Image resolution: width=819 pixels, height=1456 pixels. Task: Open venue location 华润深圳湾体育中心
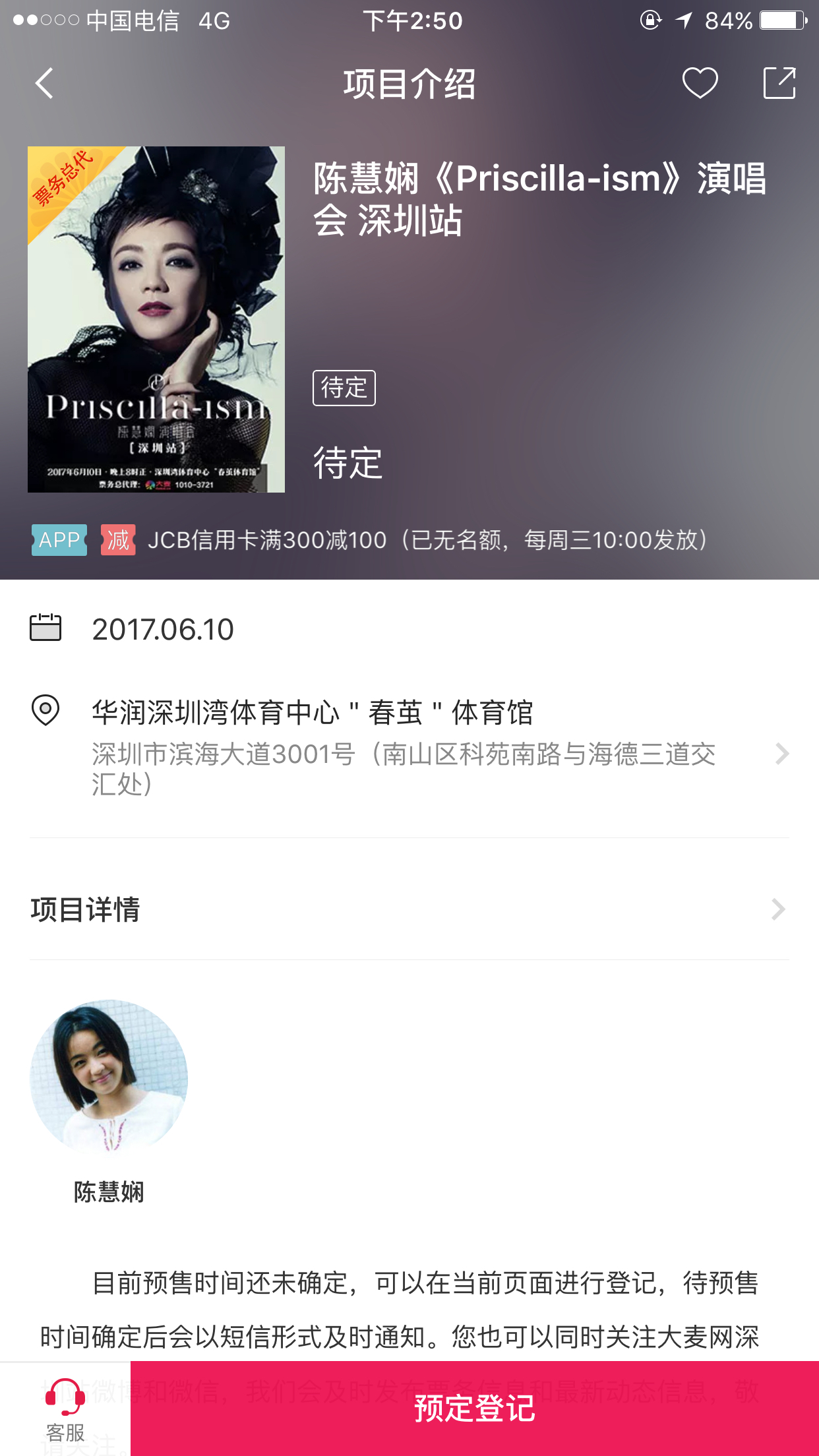point(409,745)
